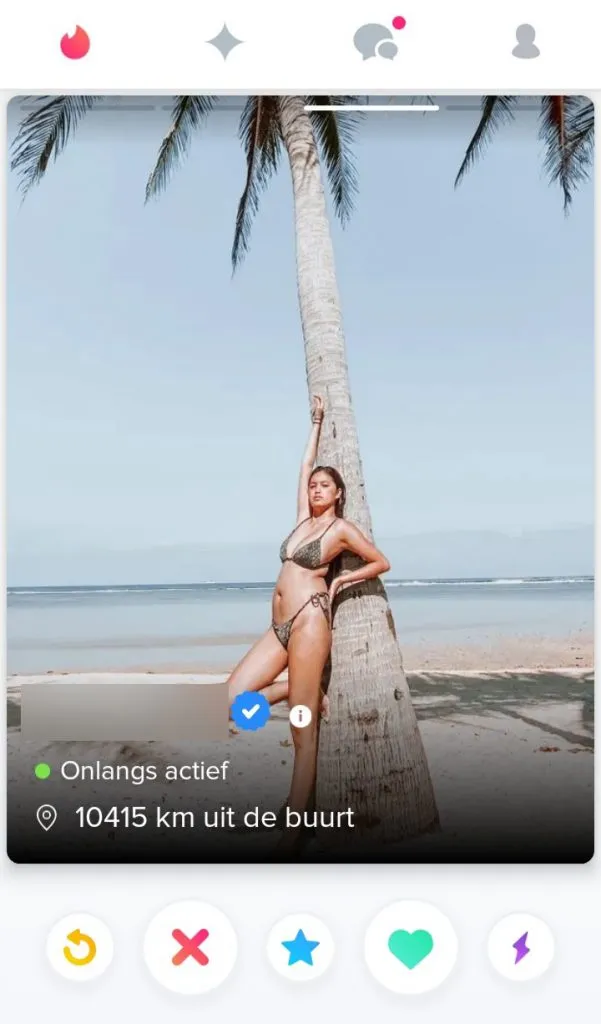Screen dimensions: 601x1024
Task: Like this profile with the heart
Action: [x=410, y=947]
